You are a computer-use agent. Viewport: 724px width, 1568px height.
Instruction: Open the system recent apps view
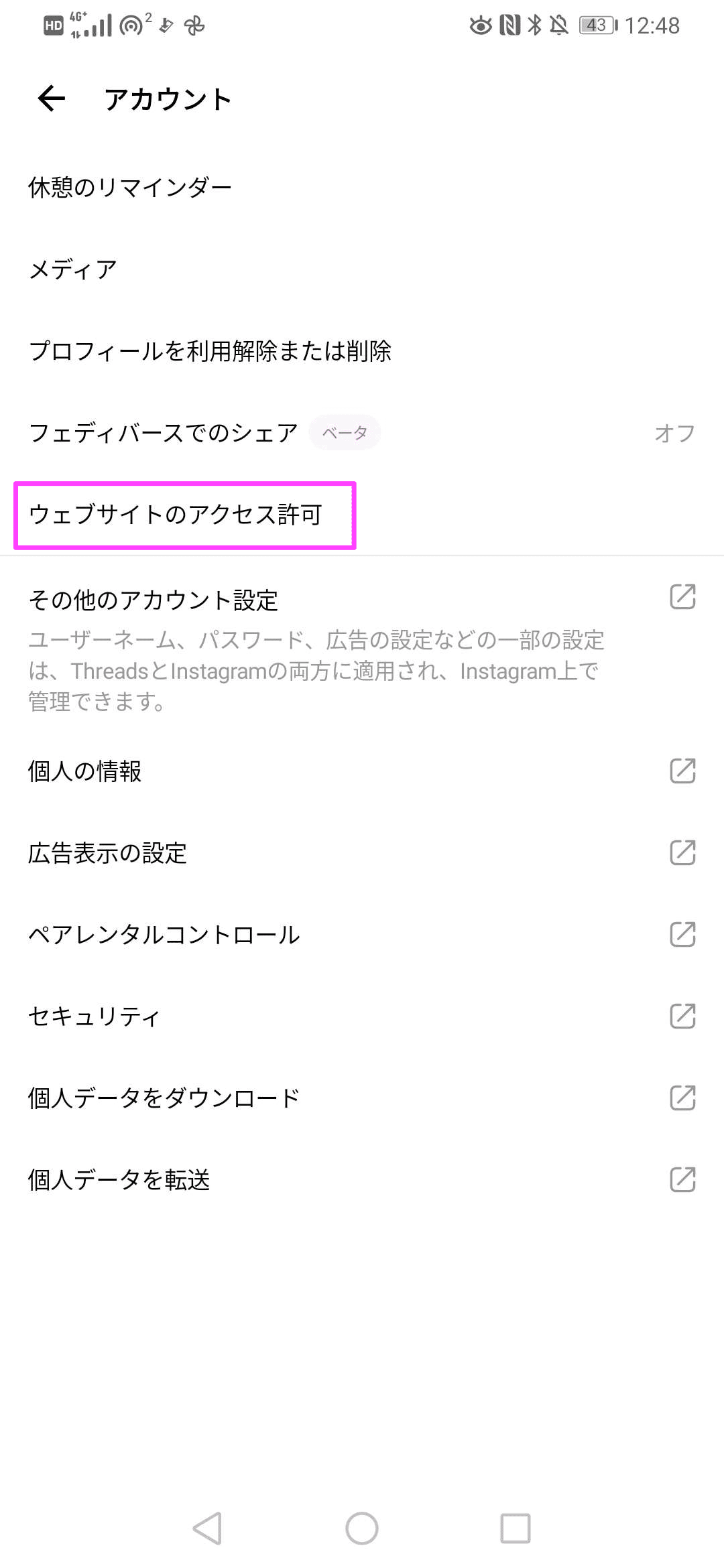click(x=516, y=1528)
